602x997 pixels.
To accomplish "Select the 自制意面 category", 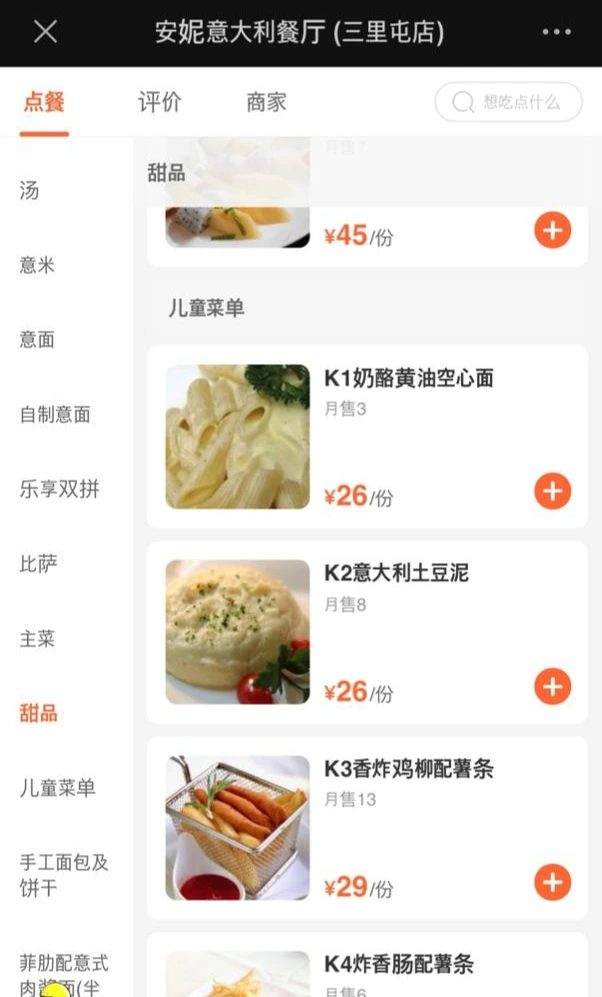I will (x=55, y=414).
